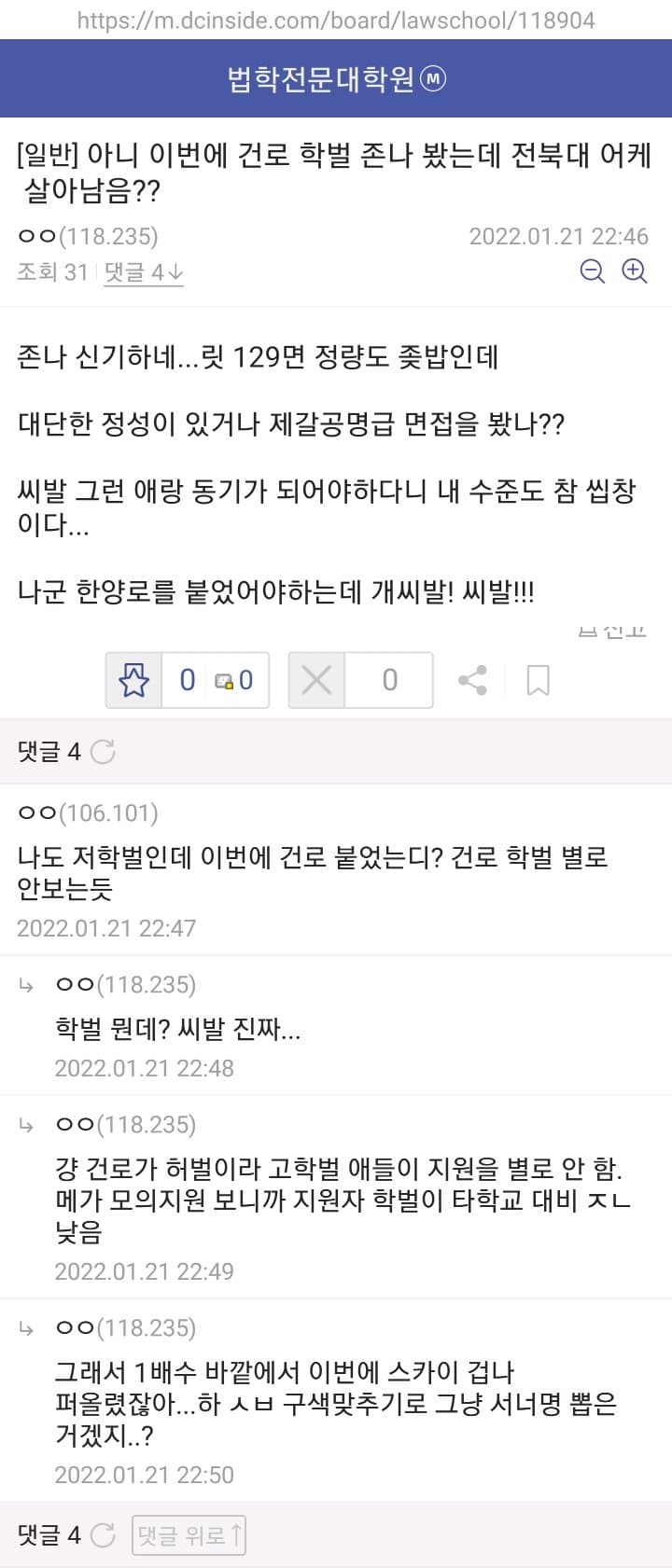Tap the 댓글 위로 button
The image size is (672, 1568).
(189, 1534)
